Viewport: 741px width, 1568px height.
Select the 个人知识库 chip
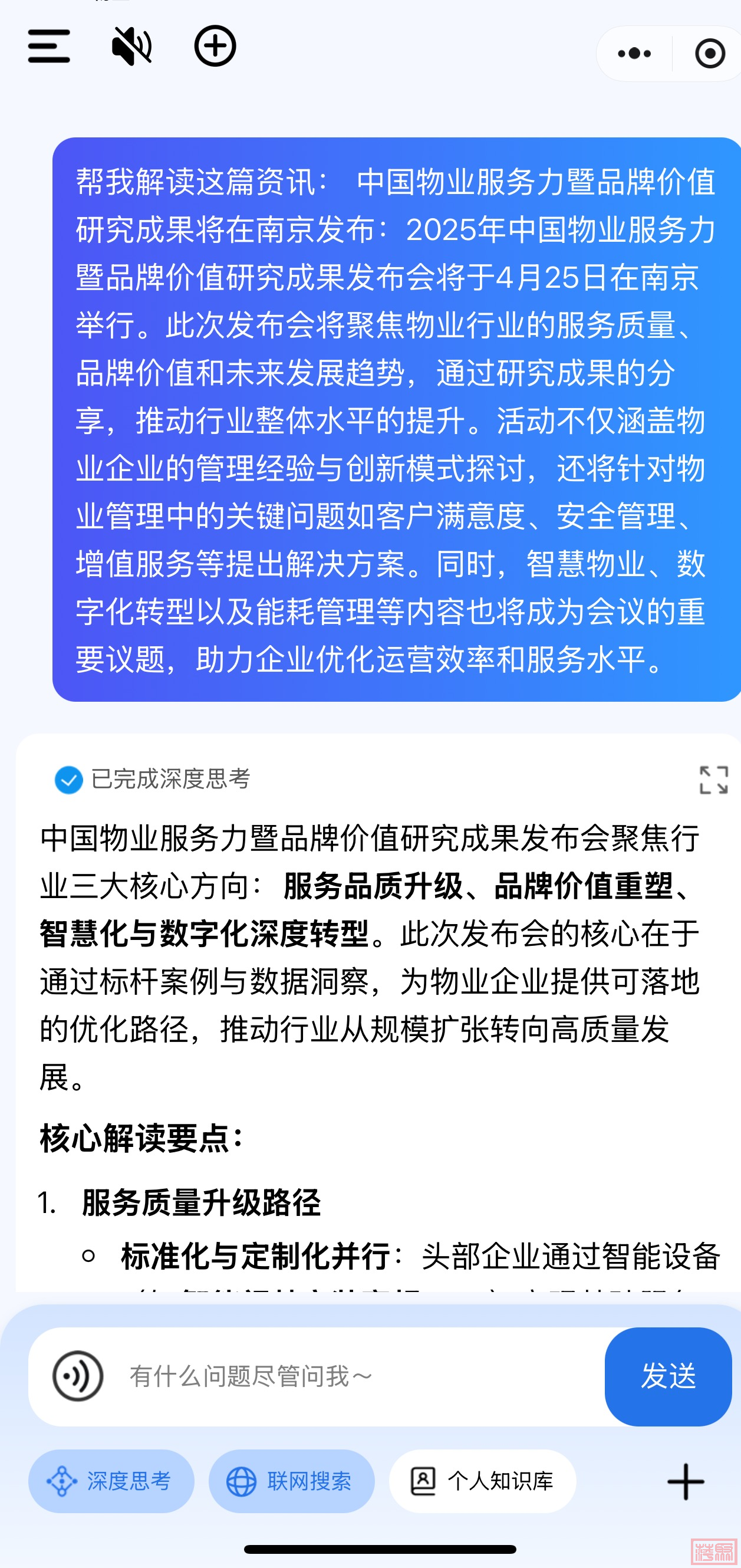(482, 1480)
